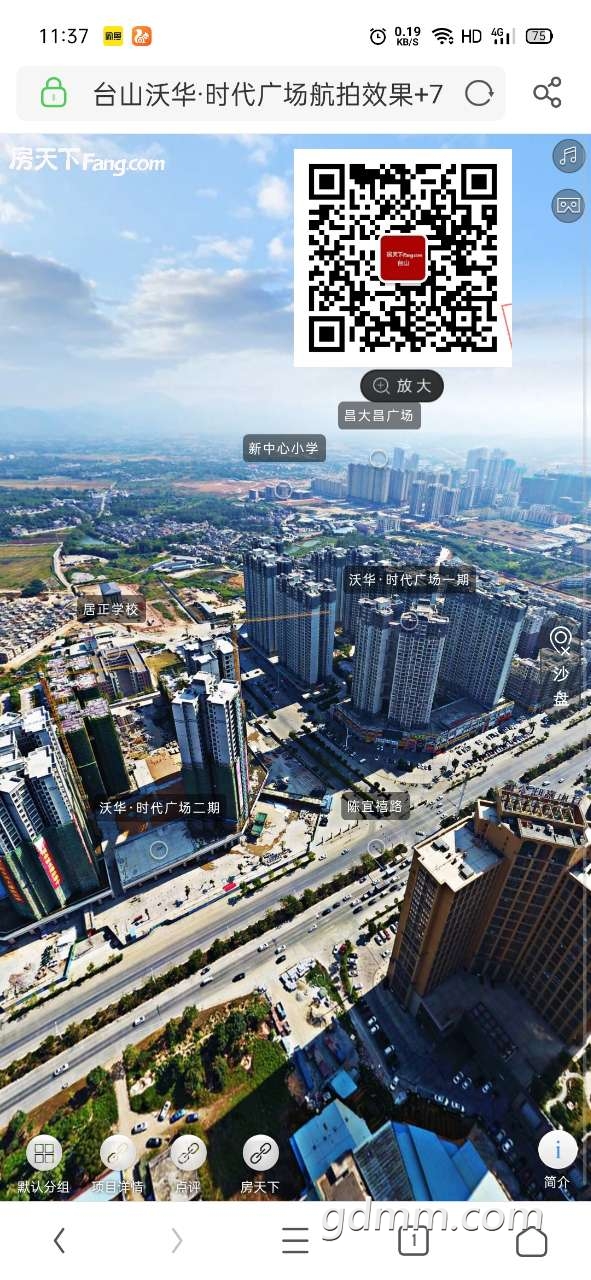Viewport: 591px width, 1280px height.
Task: Open the 项目详情 link
Action: 118,1165
